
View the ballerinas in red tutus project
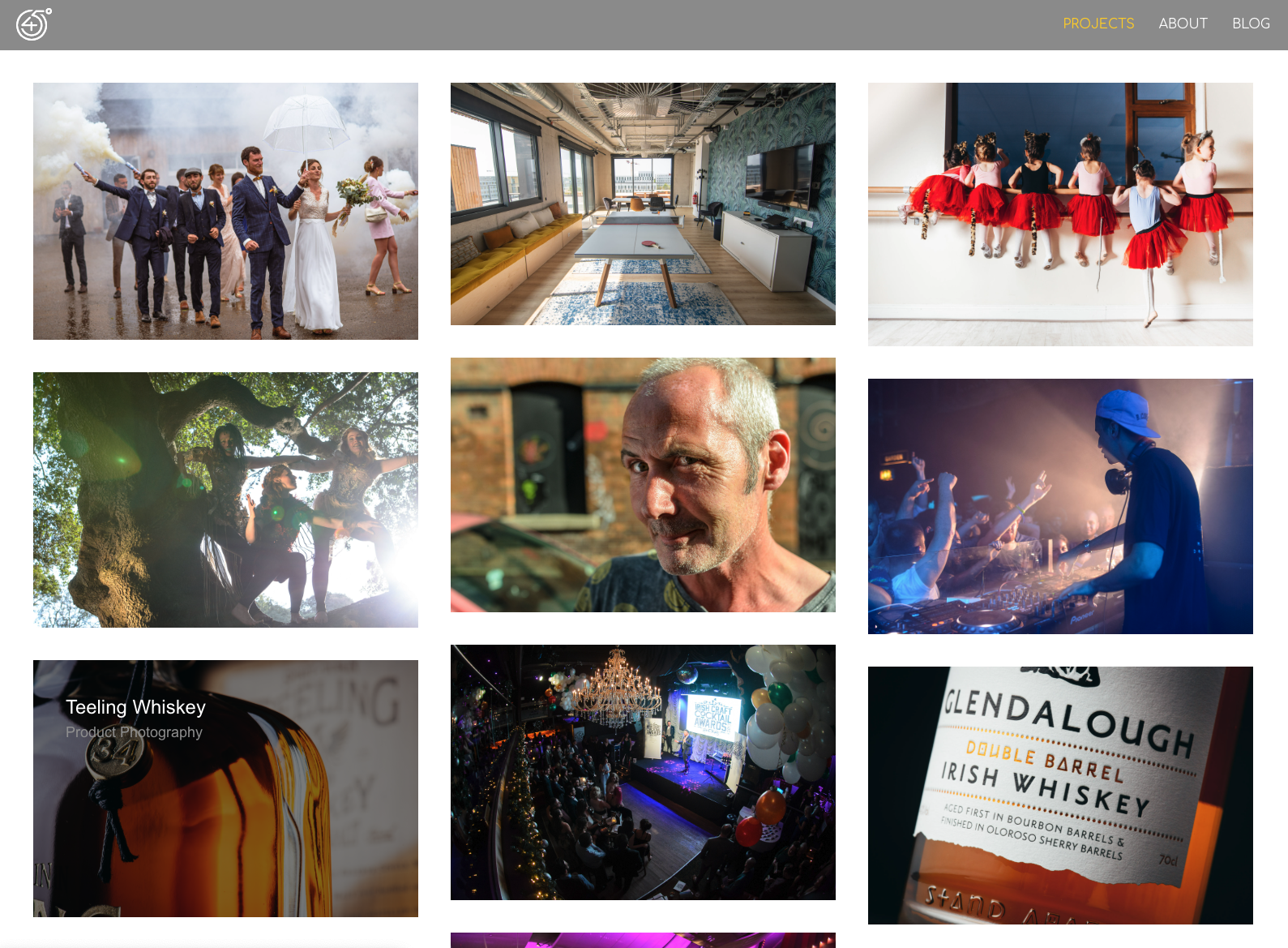1059,214
